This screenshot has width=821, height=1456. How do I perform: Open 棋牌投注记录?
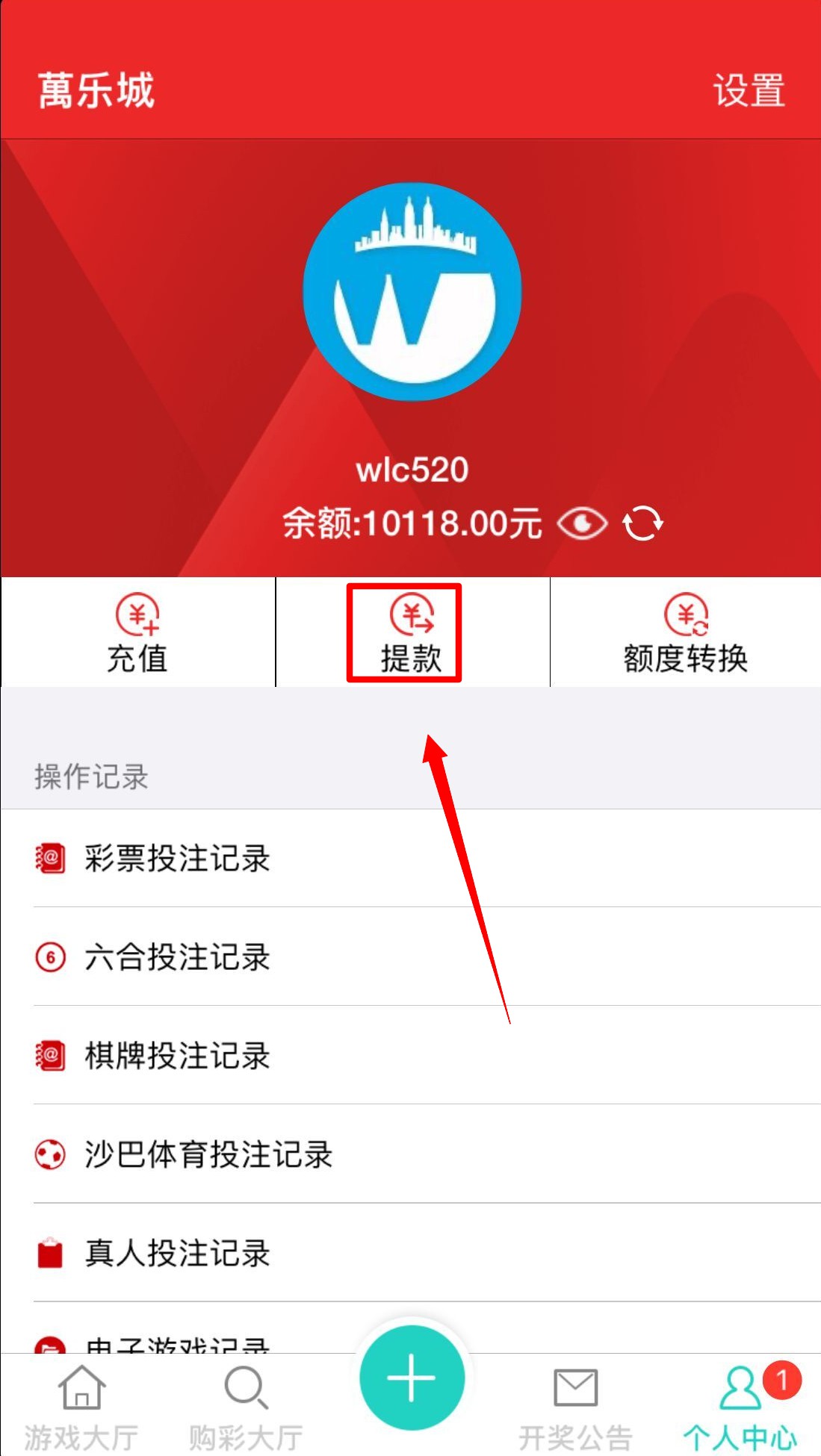pos(177,1056)
